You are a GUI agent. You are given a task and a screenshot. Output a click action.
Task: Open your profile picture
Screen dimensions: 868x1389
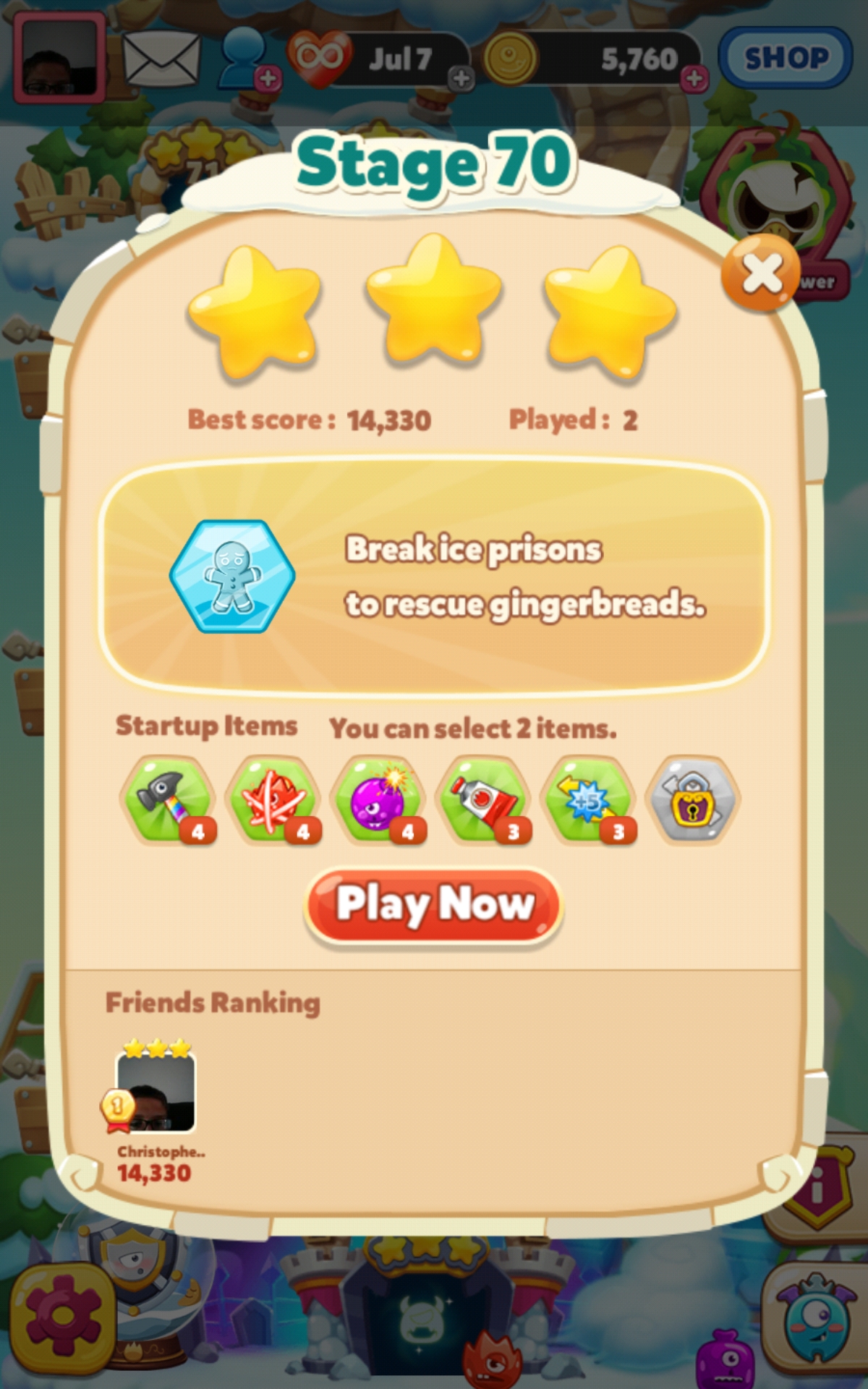[x=59, y=59]
